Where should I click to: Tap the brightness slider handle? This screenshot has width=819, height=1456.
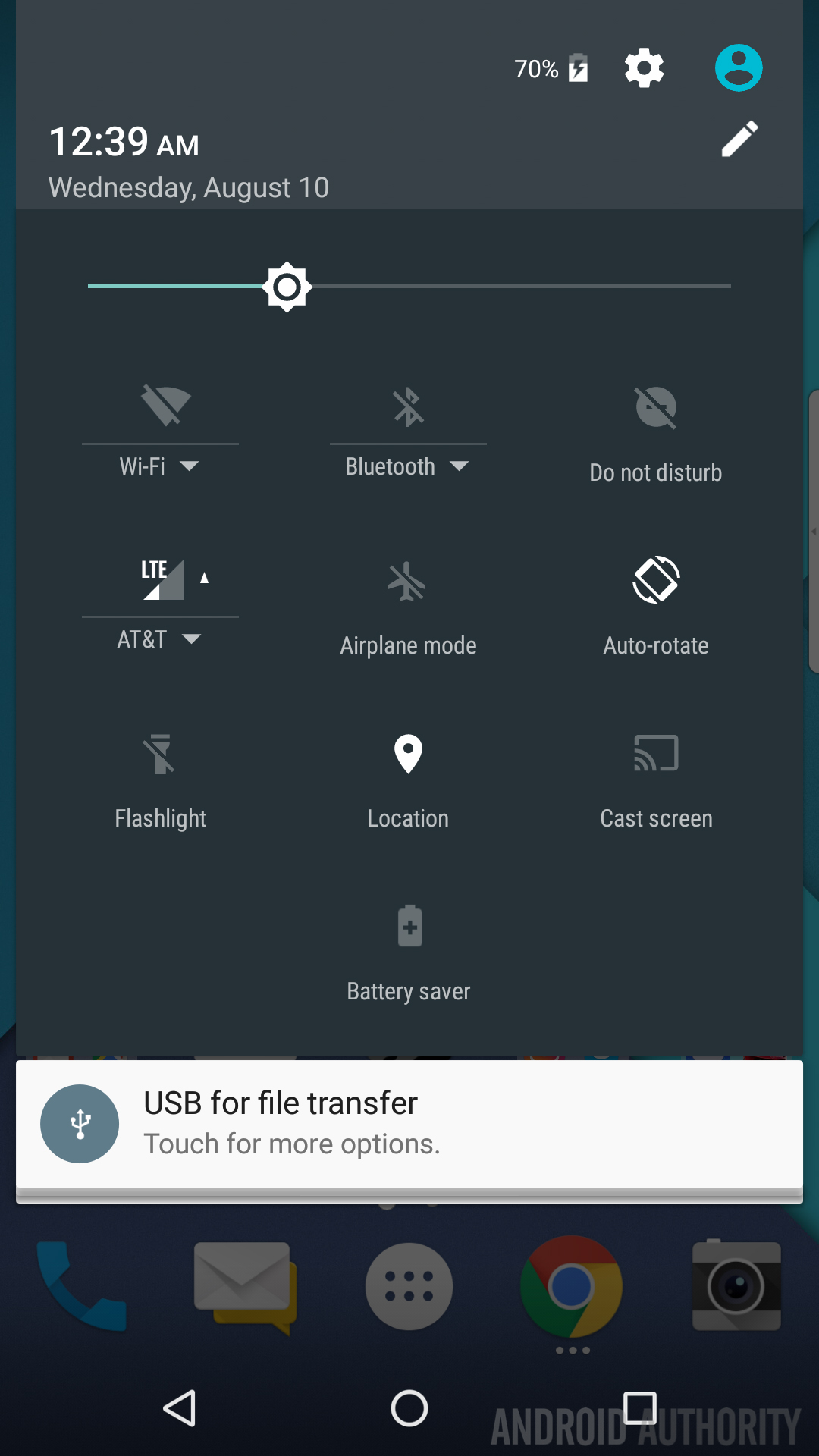click(287, 287)
